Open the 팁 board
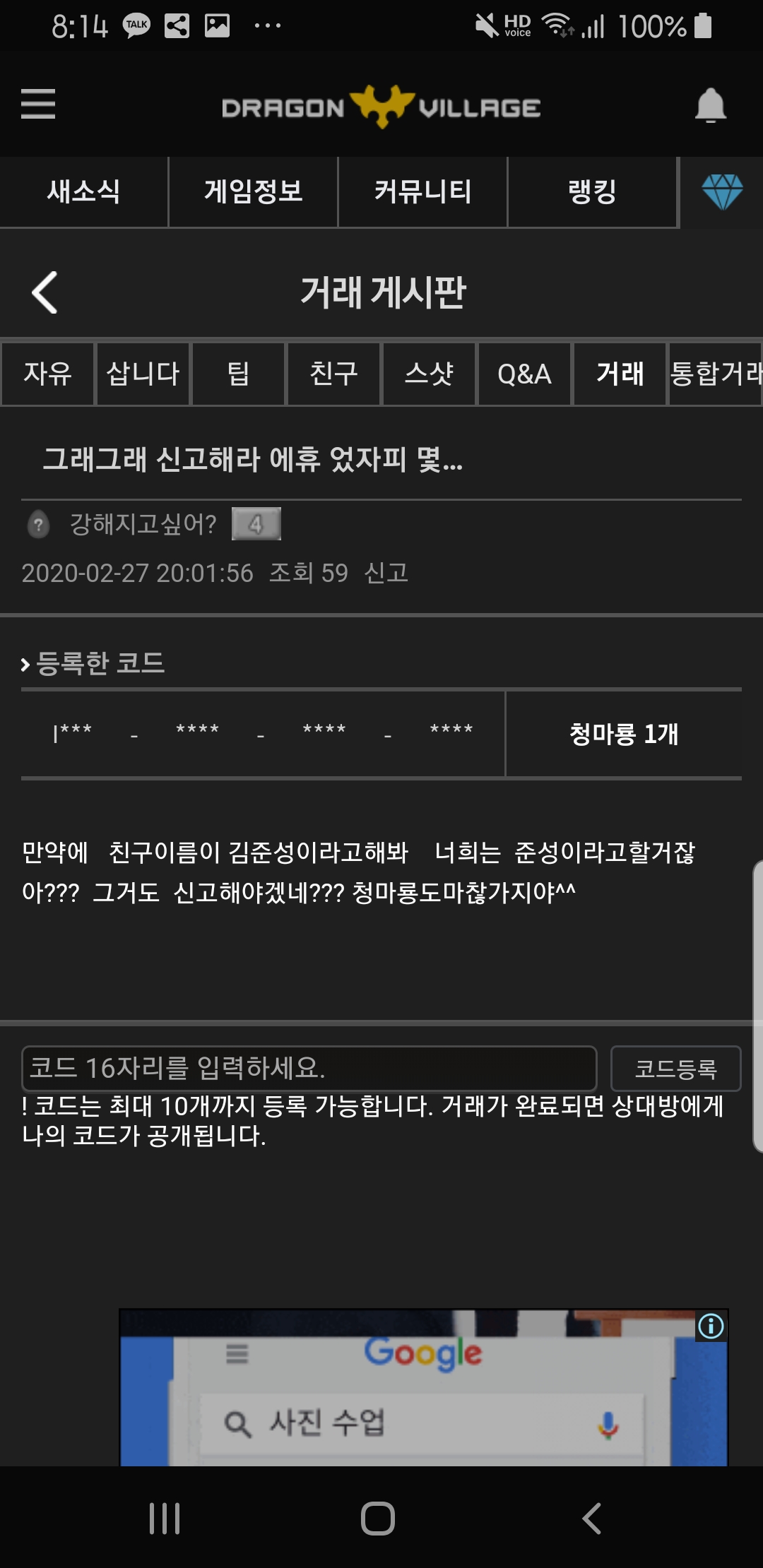This screenshot has width=763, height=1568. pyautogui.click(x=238, y=374)
